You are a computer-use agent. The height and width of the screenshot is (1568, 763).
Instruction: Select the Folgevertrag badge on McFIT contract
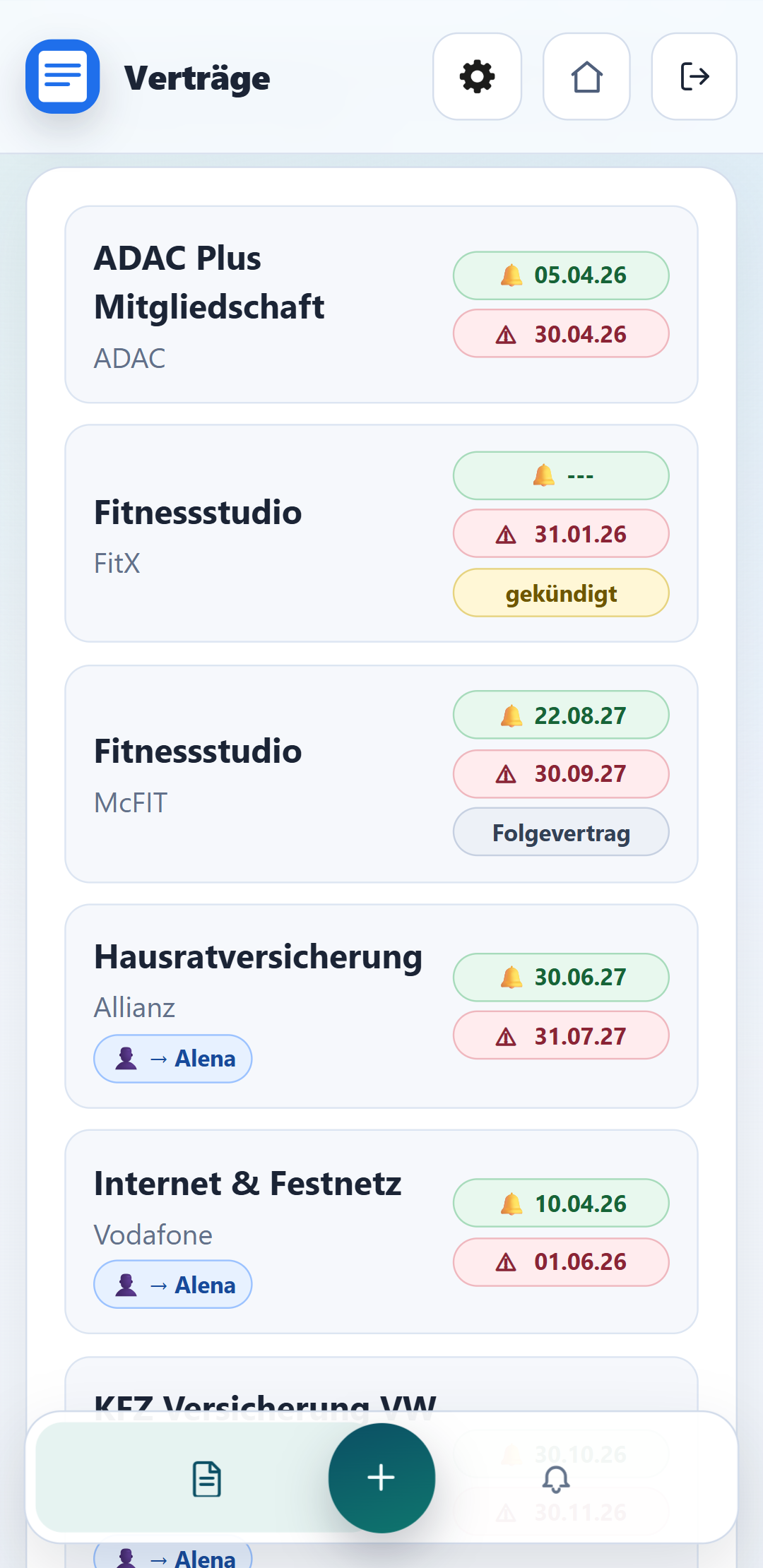(x=560, y=832)
